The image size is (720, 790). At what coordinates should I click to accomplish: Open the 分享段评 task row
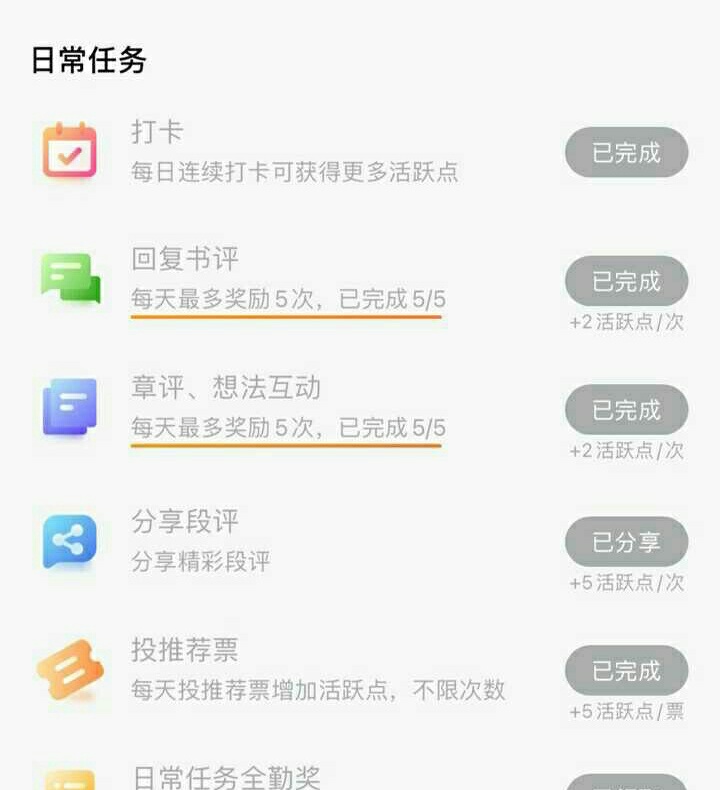(360, 548)
